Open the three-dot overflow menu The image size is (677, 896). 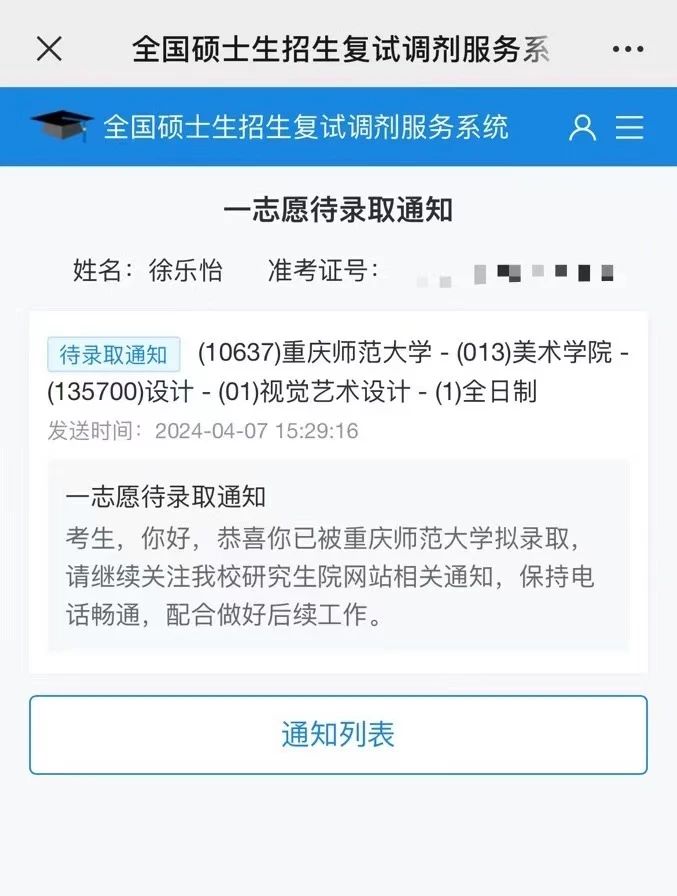pos(628,49)
